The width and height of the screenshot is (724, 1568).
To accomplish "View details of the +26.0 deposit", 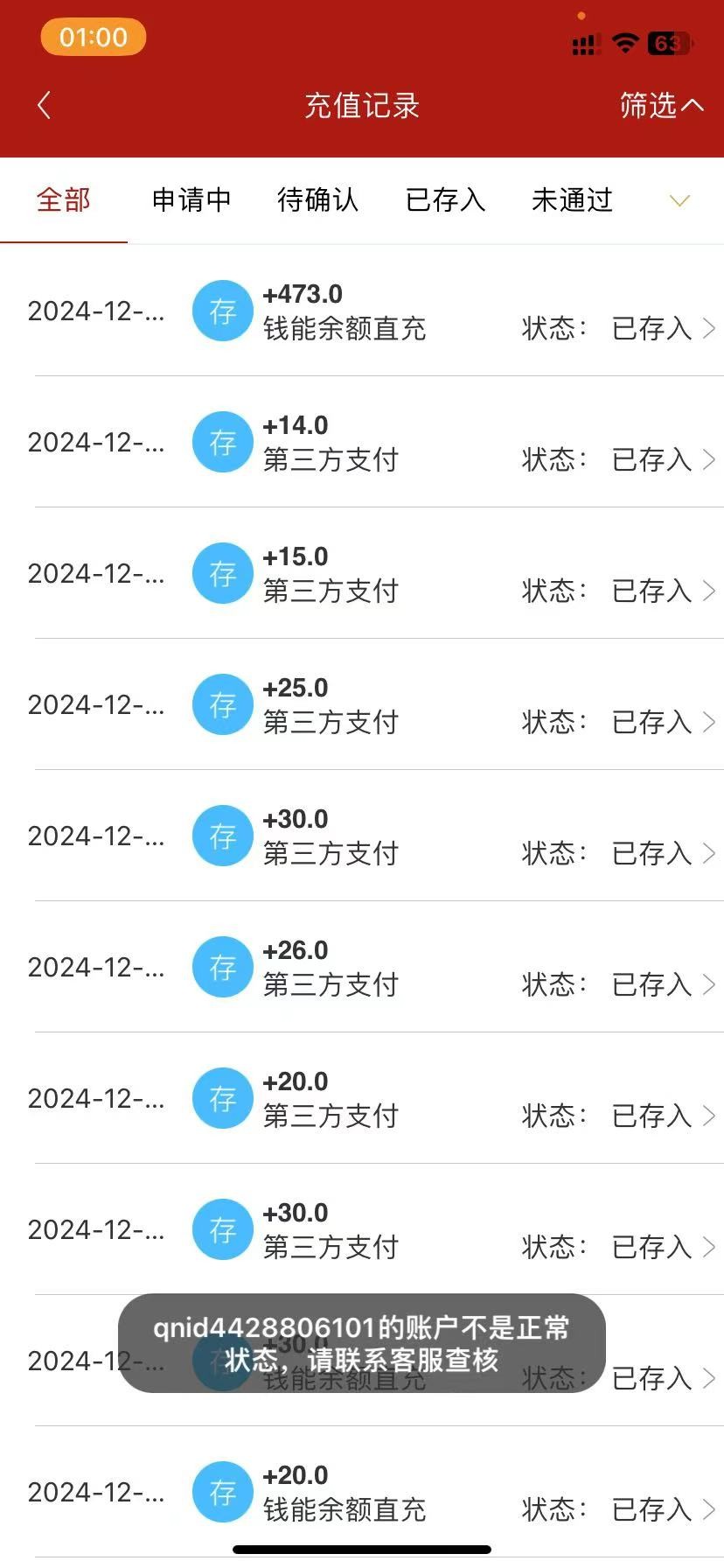I will [362, 967].
